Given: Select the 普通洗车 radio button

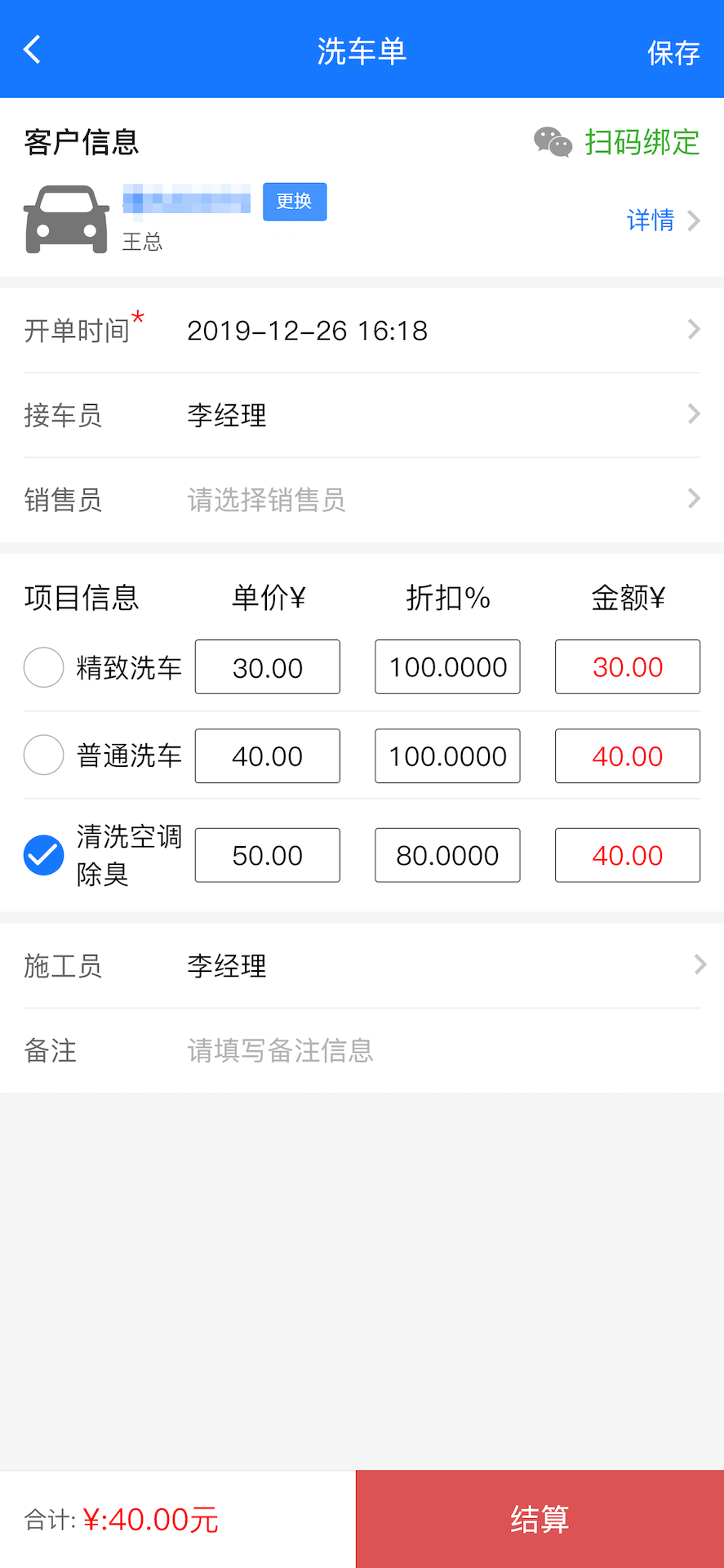Looking at the screenshot, I should (x=43, y=755).
